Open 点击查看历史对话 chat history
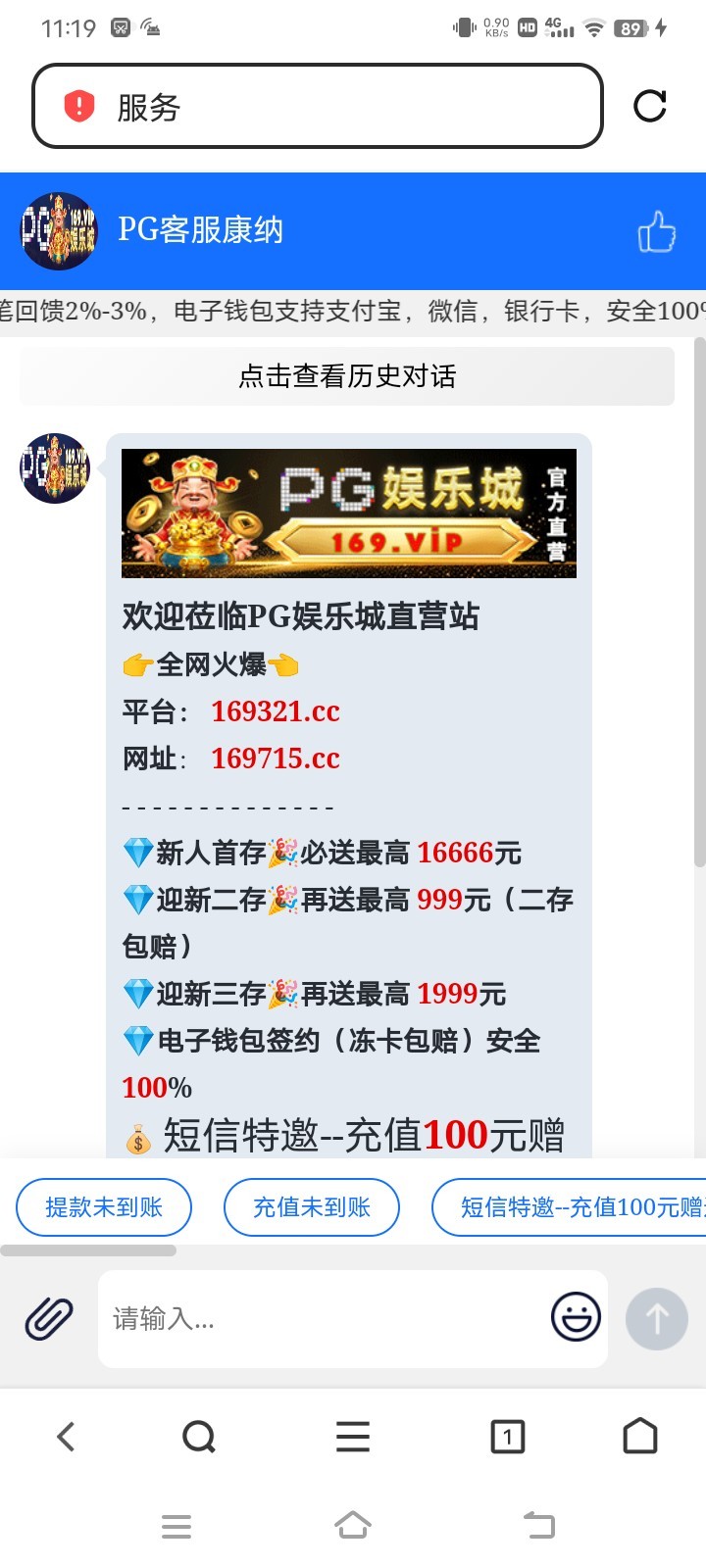The image size is (706, 1568). coord(347,376)
